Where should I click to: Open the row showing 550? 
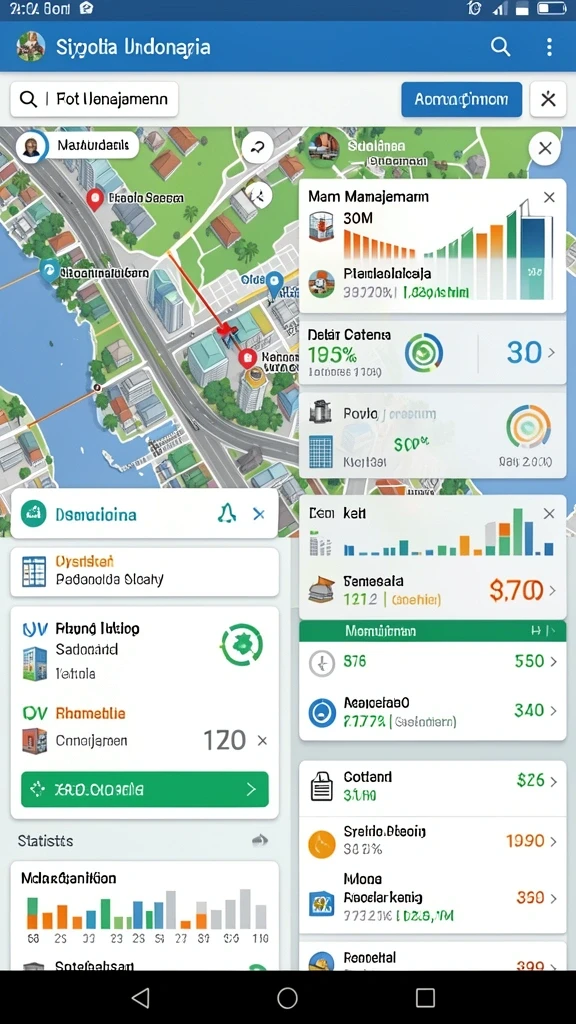point(432,662)
